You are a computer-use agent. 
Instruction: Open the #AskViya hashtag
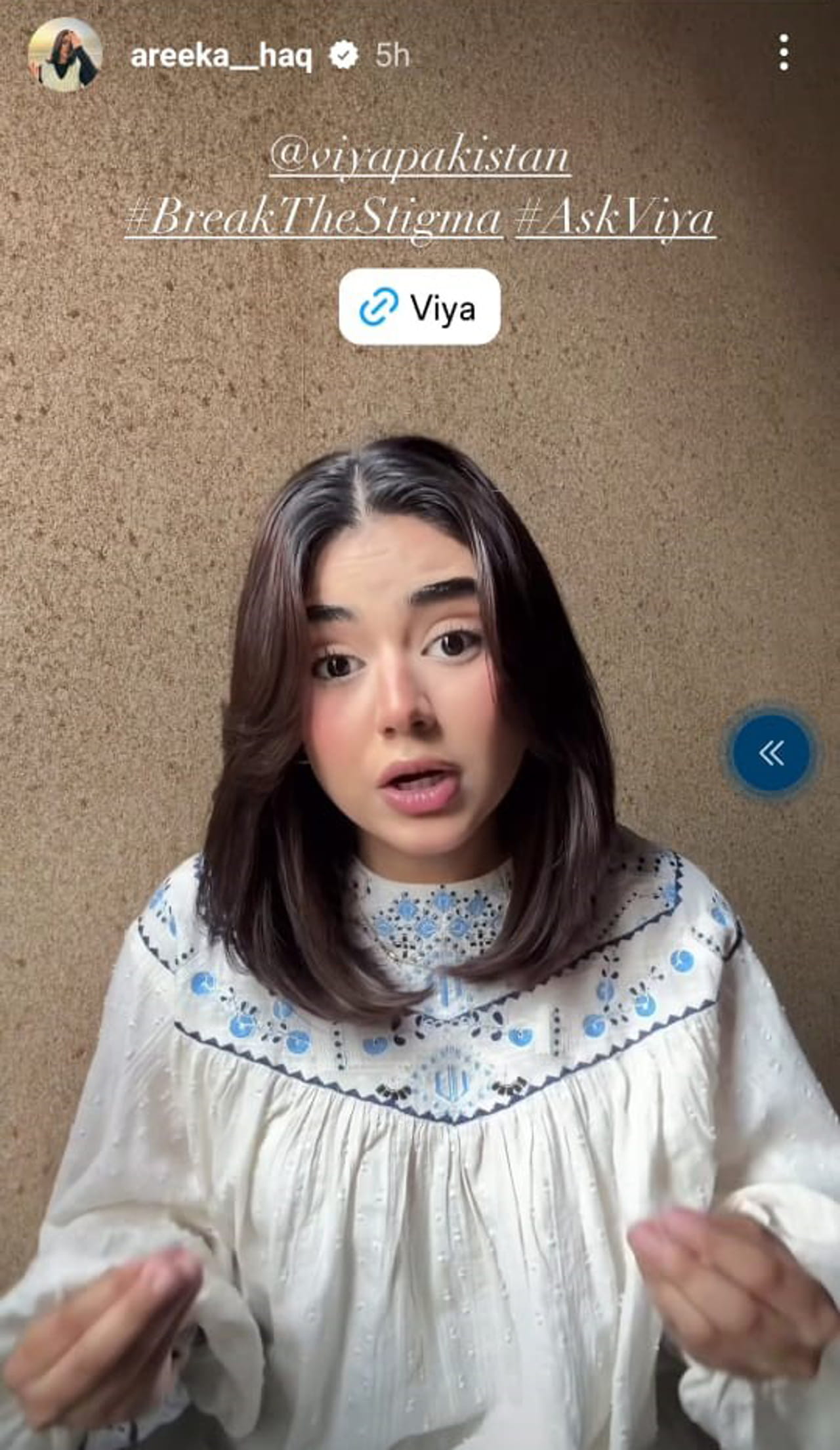tap(615, 219)
